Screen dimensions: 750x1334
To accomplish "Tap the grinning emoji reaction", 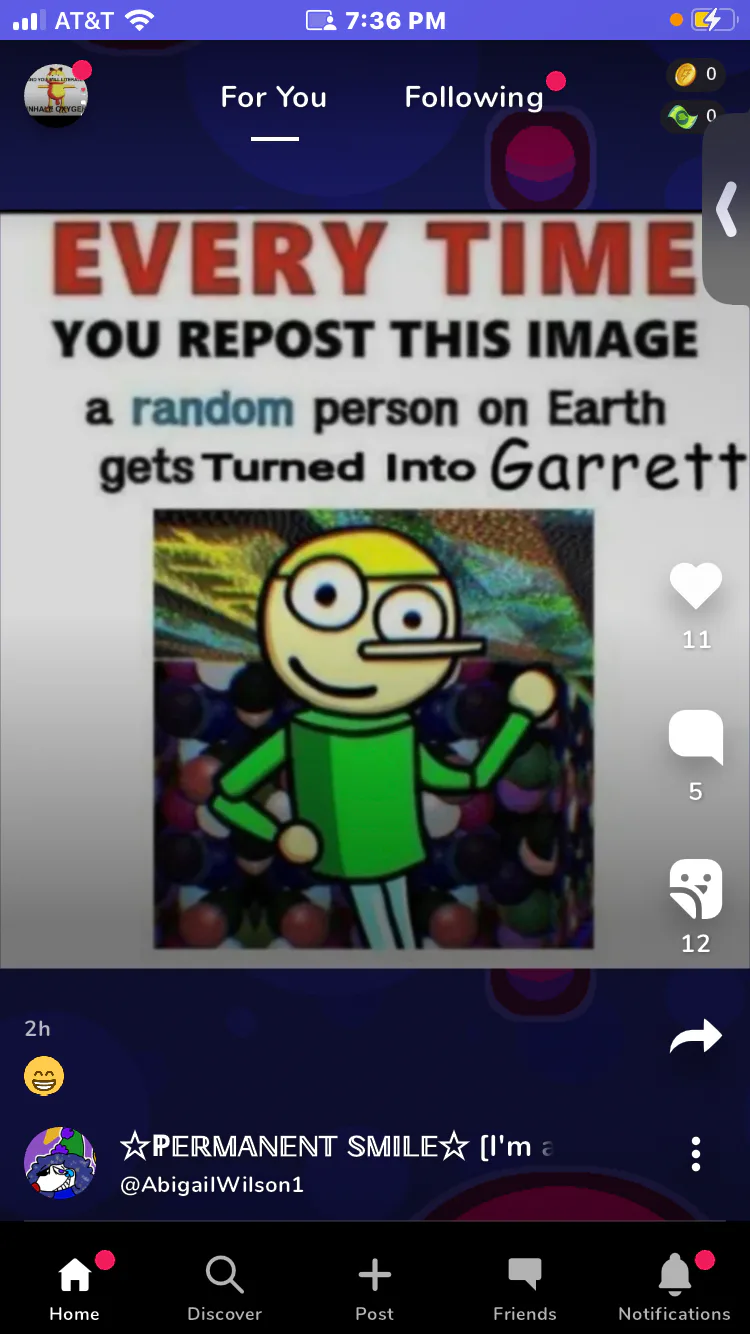I will 44,1077.
